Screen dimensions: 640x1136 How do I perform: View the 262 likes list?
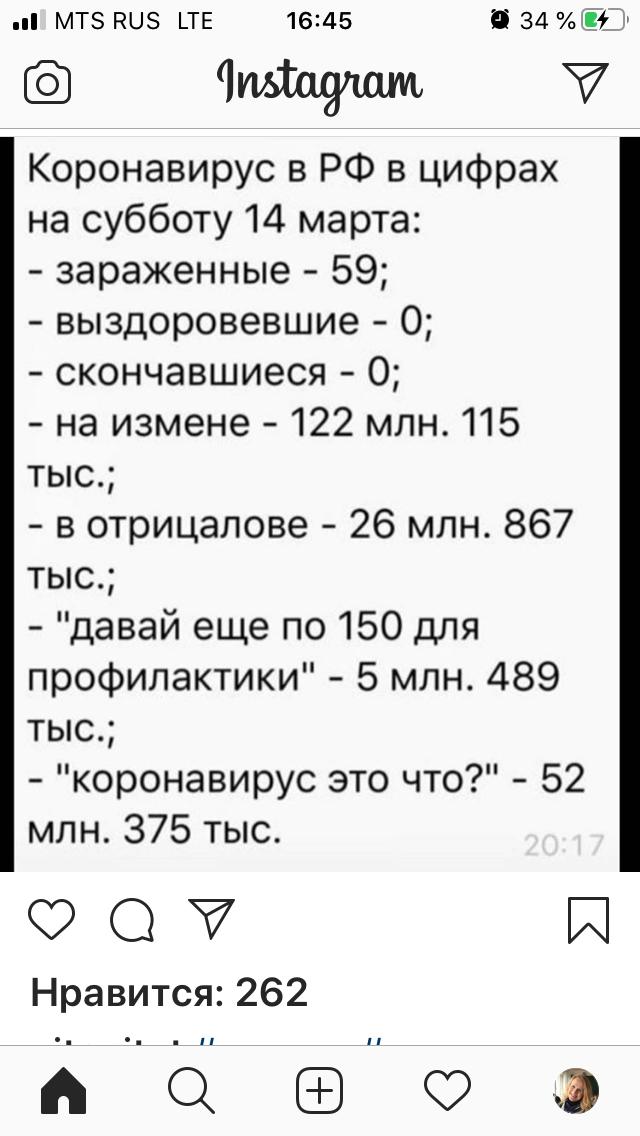tap(169, 993)
